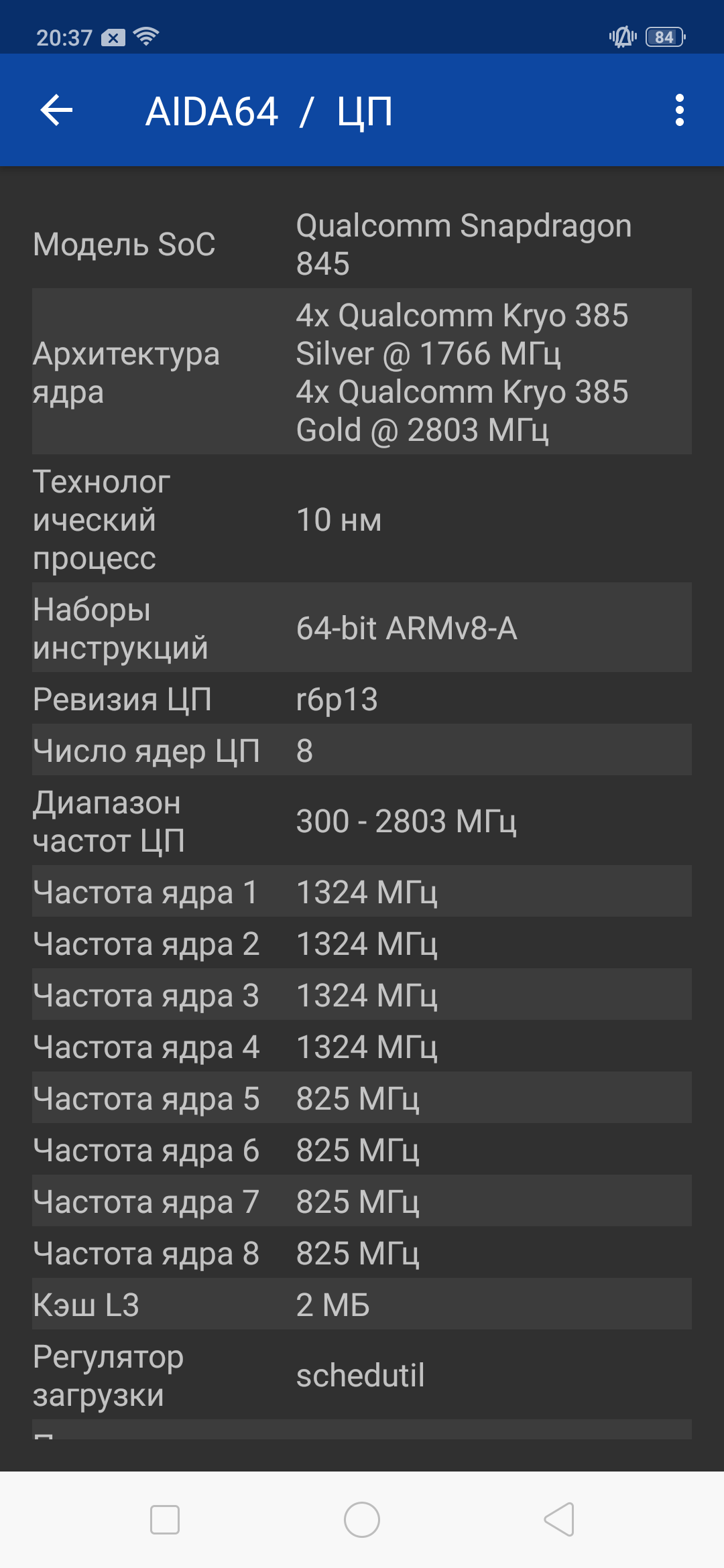Open recent apps from the navigation bar

[165, 1520]
